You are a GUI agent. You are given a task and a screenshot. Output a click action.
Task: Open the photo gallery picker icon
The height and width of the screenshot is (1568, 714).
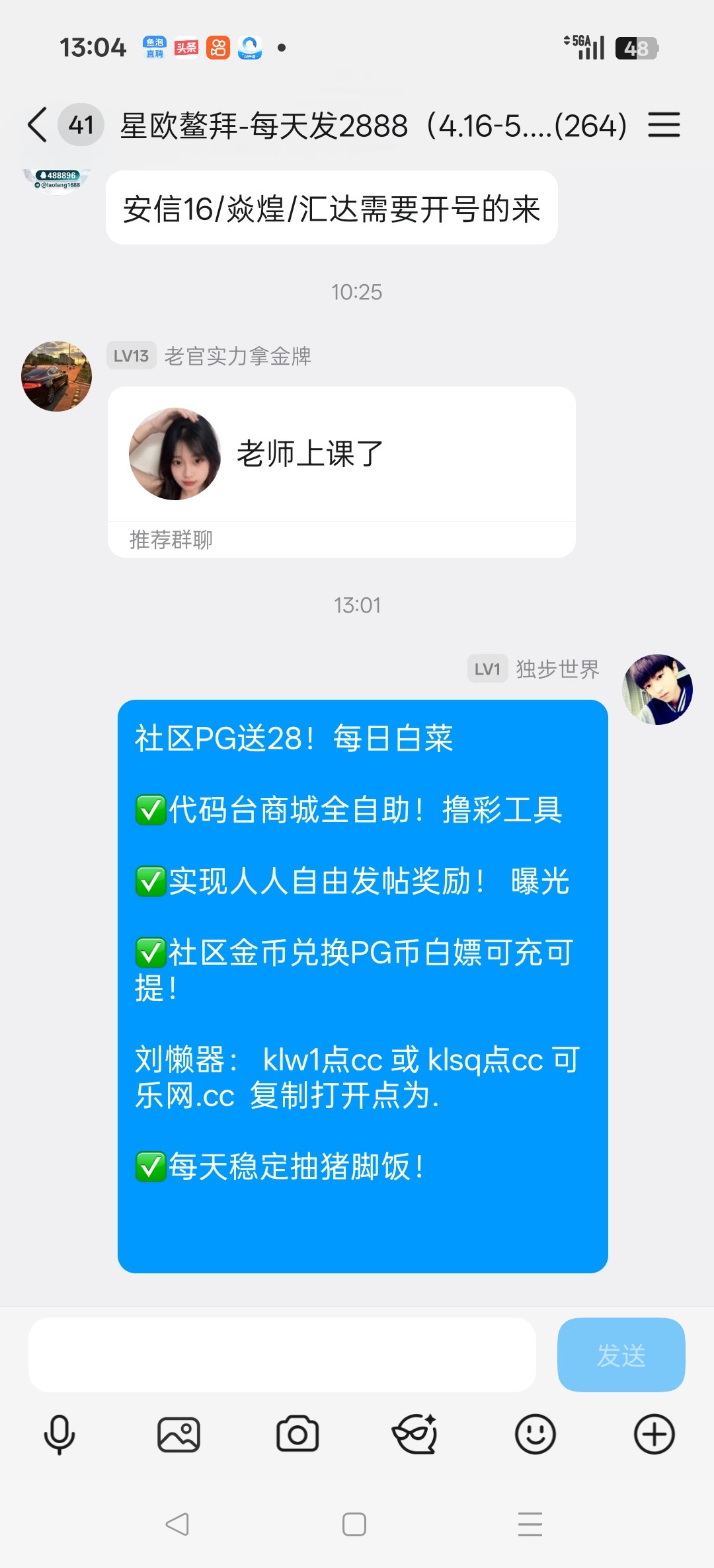(x=178, y=1435)
